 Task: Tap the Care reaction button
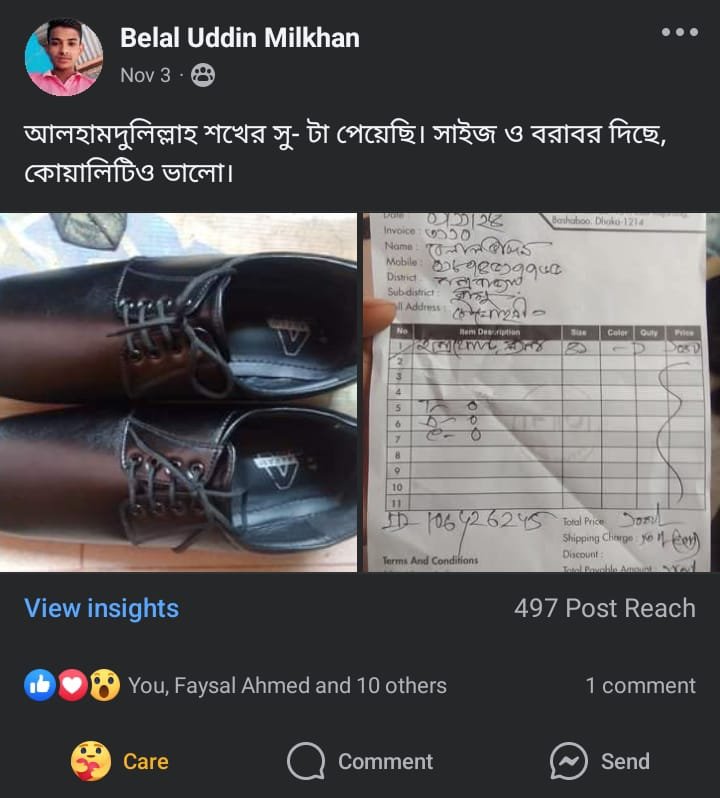[x=120, y=762]
